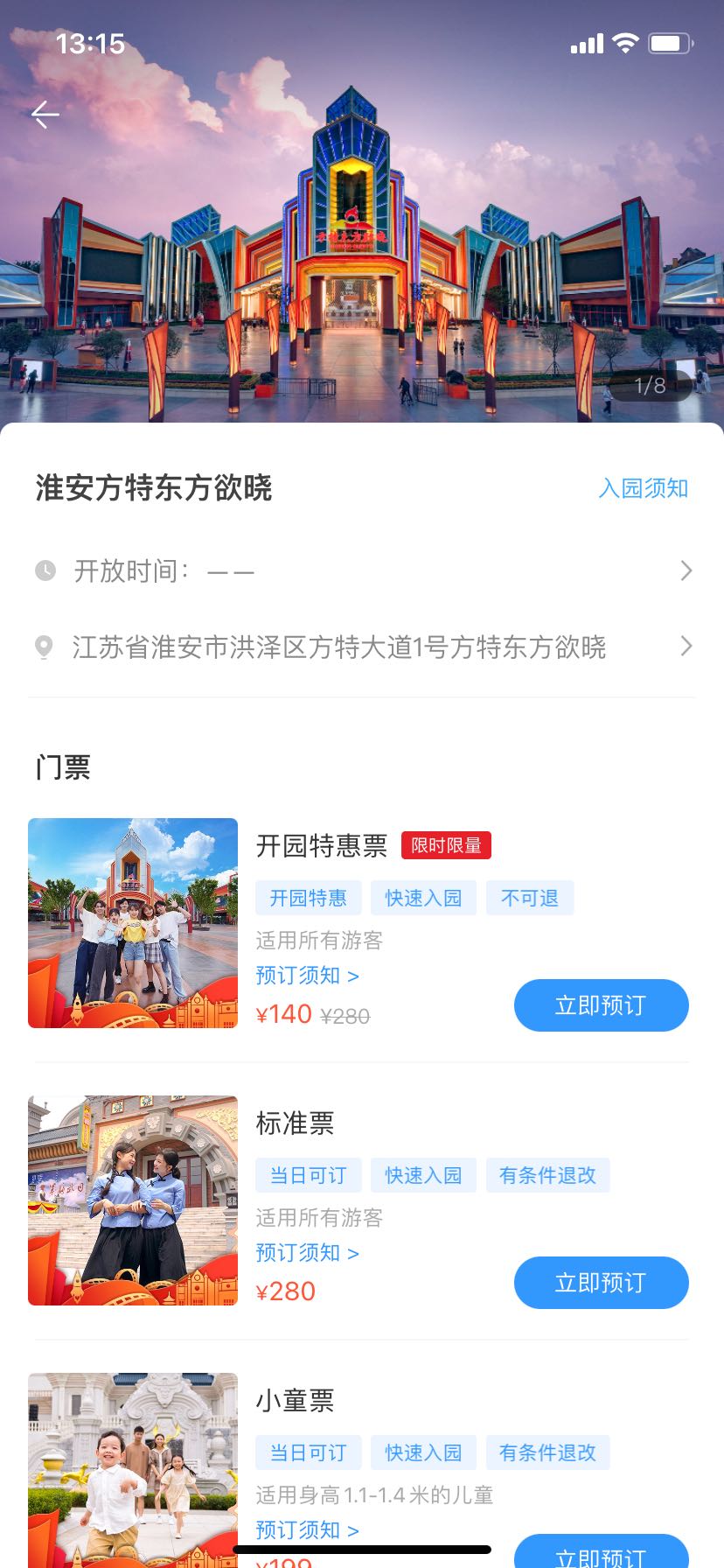Open 预订须知 for 开园特惠票
This screenshot has height=1568, width=724.
[307, 976]
